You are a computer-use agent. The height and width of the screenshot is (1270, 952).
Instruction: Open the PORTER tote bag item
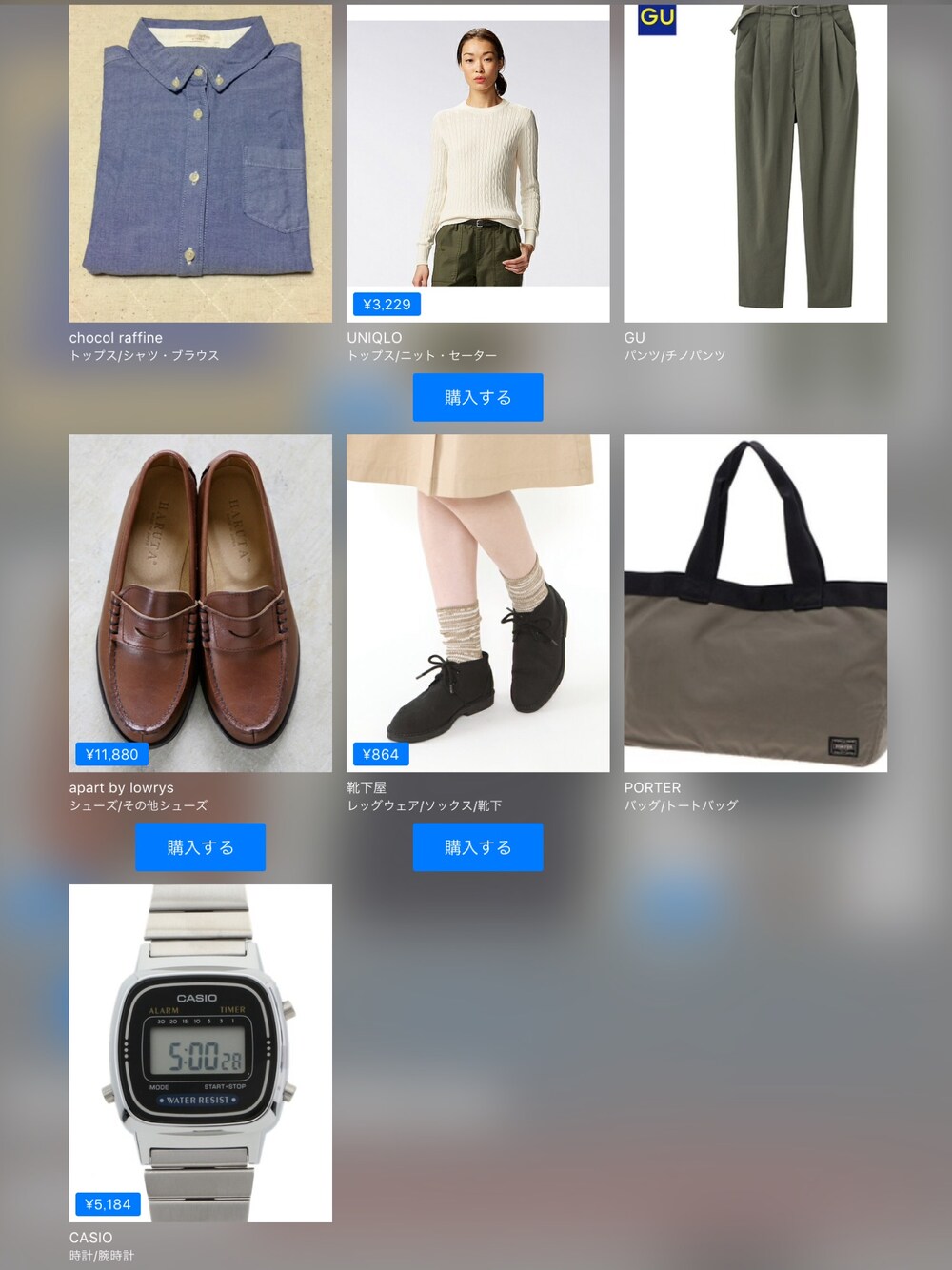[x=755, y=603]
